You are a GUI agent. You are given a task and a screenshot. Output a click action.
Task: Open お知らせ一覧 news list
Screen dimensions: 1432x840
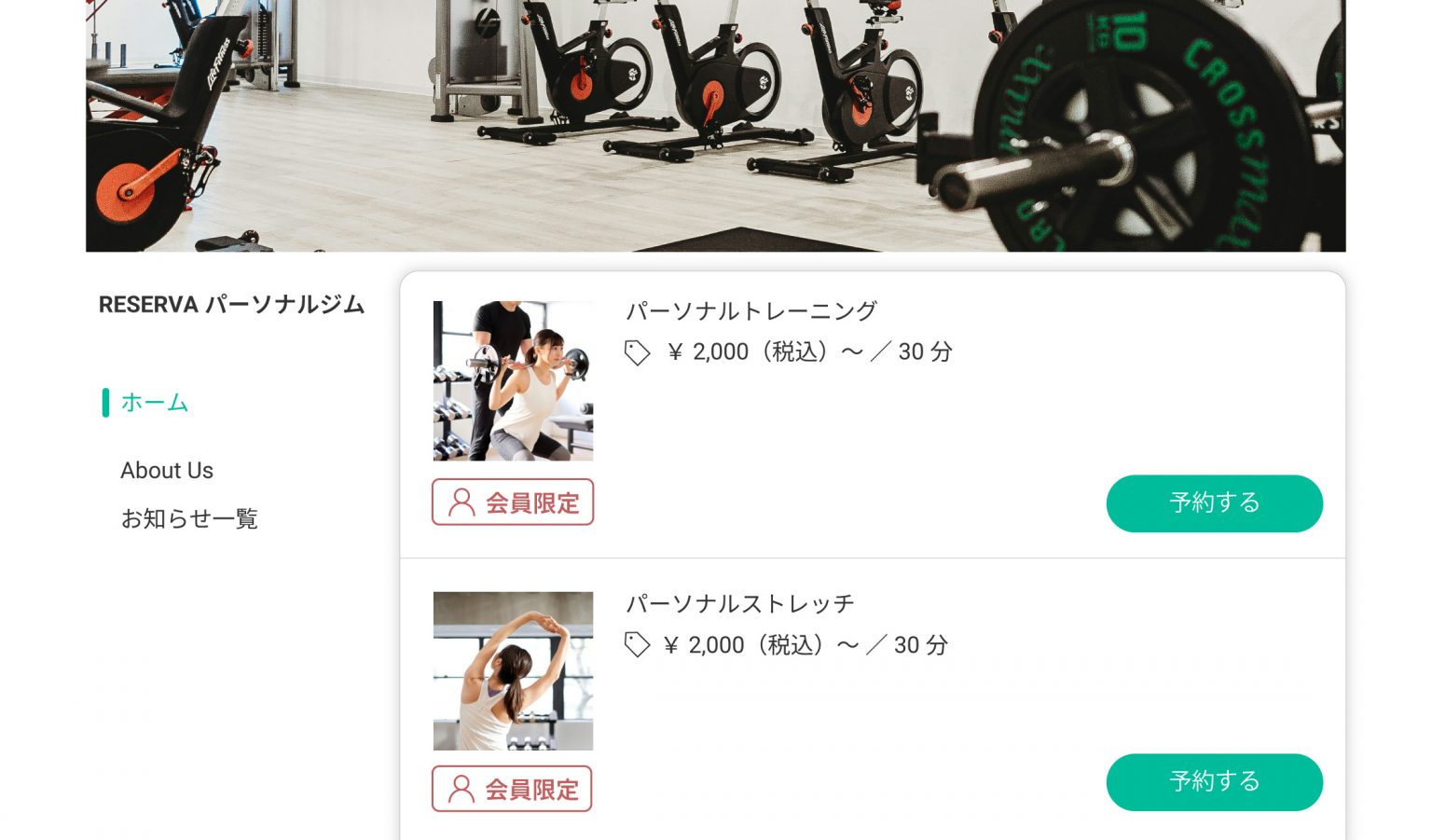[x=189, y=518]
